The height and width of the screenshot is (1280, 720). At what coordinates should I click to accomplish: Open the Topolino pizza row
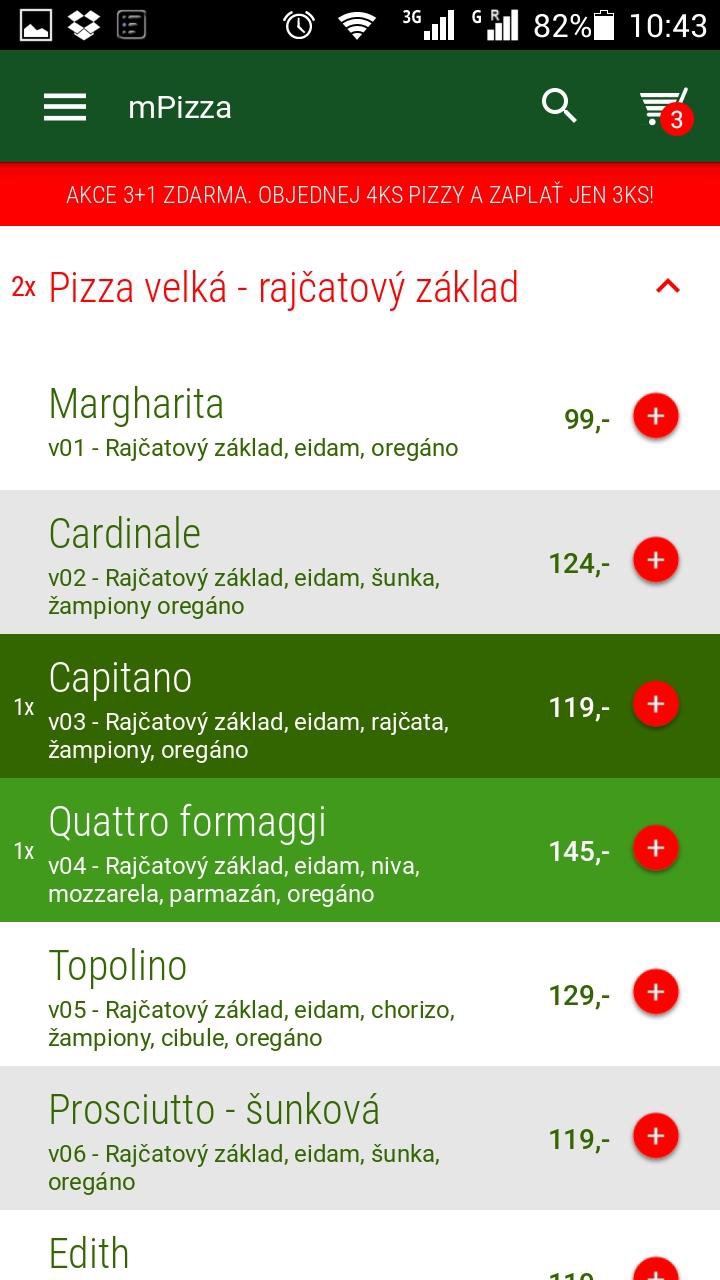click(x=280, y=994)
